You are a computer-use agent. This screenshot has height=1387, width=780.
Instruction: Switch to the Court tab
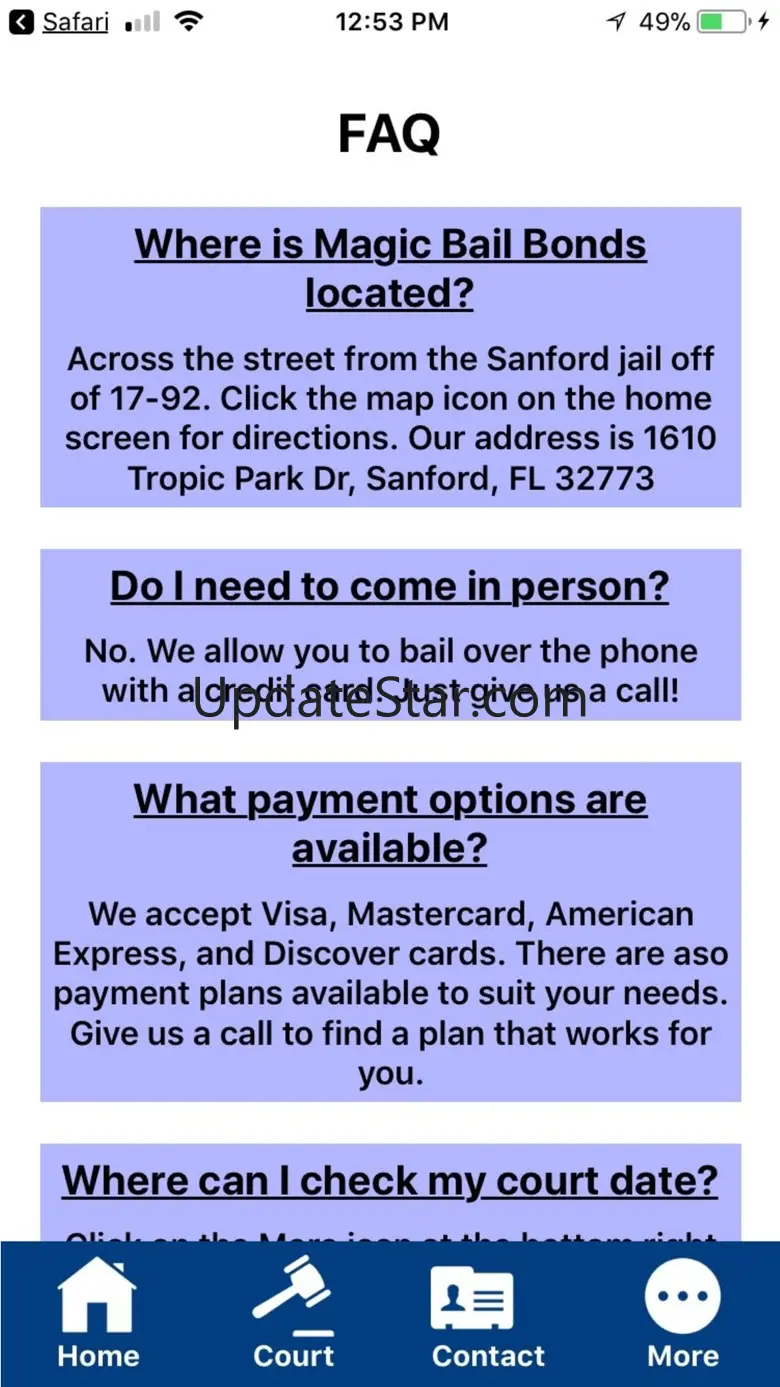pyautogui.click(x=293, y=1313)
